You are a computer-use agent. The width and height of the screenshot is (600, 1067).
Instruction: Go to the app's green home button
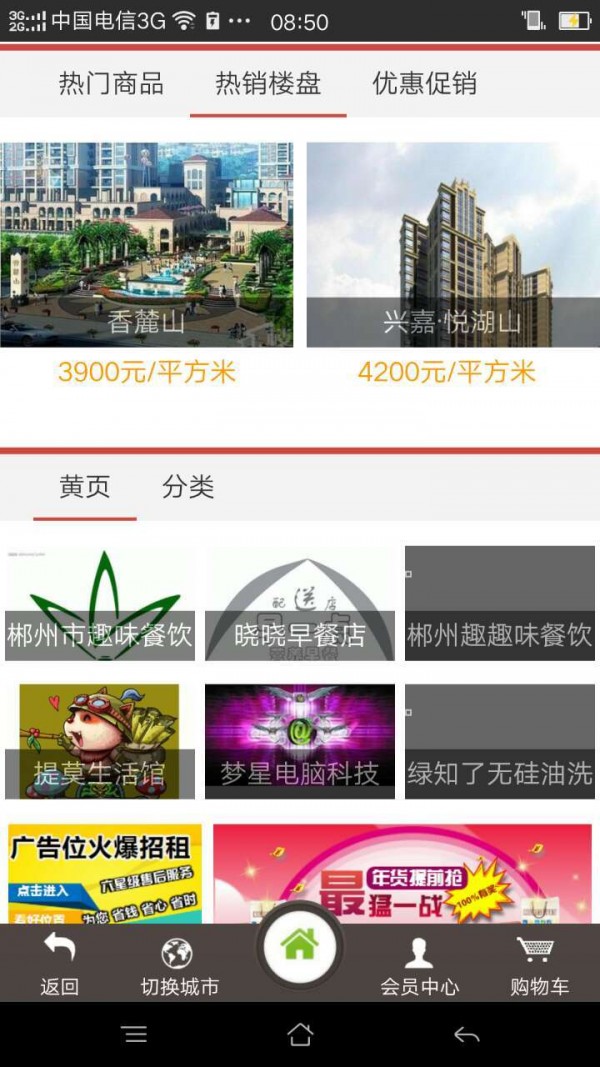tap(300, 945)
